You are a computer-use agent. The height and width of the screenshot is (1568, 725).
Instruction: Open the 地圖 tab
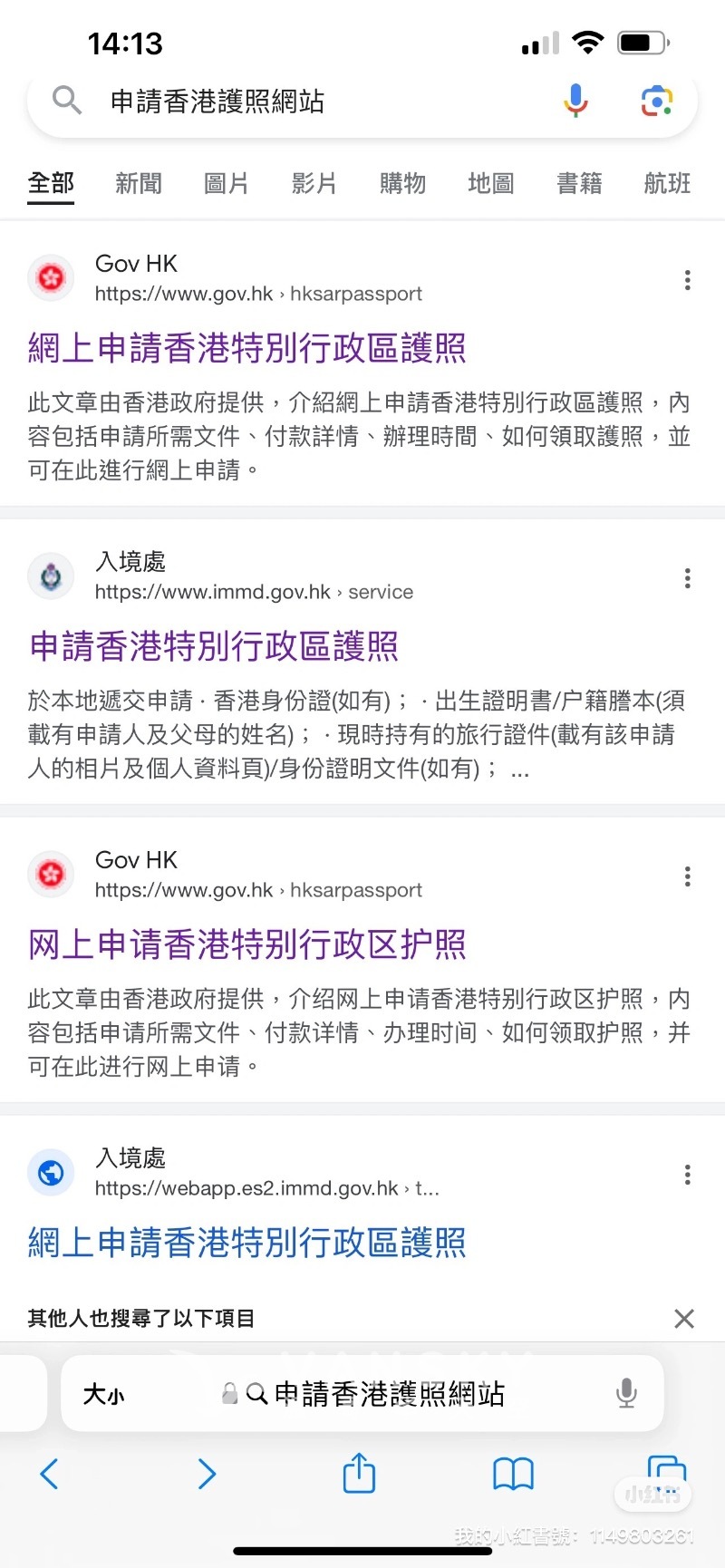click(491, 183)
